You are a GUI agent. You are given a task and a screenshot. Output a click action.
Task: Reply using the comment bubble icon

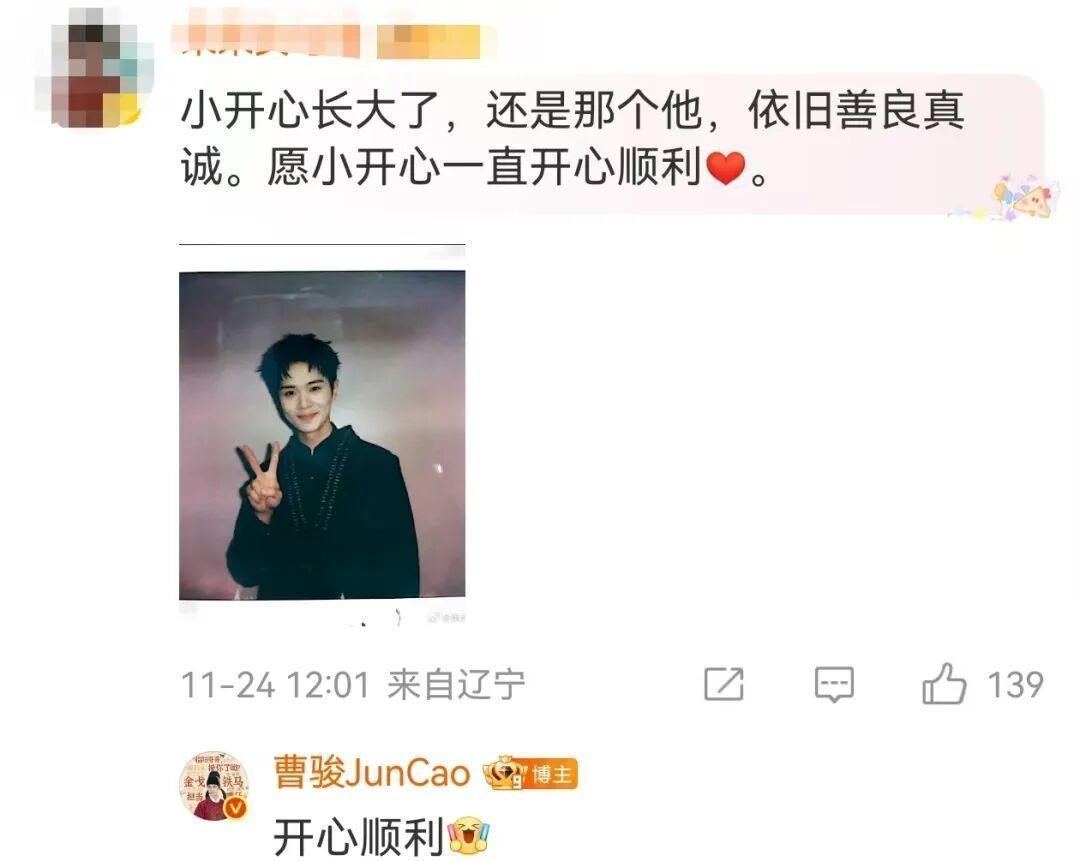click(x=833, y=684)
